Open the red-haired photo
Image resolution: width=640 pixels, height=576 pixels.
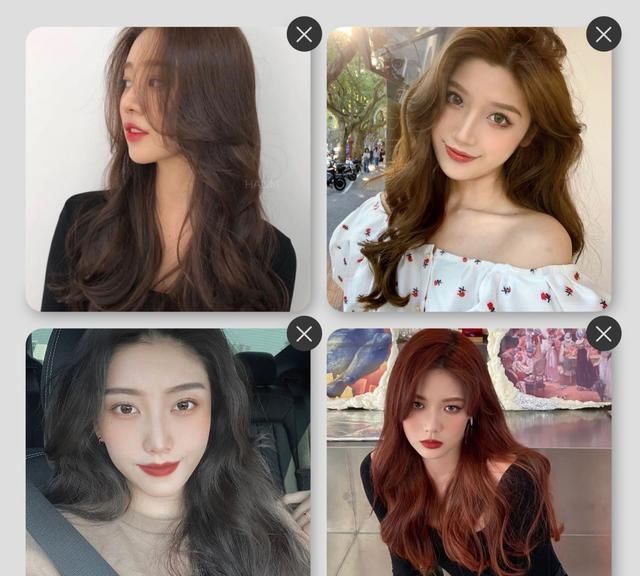468,455
